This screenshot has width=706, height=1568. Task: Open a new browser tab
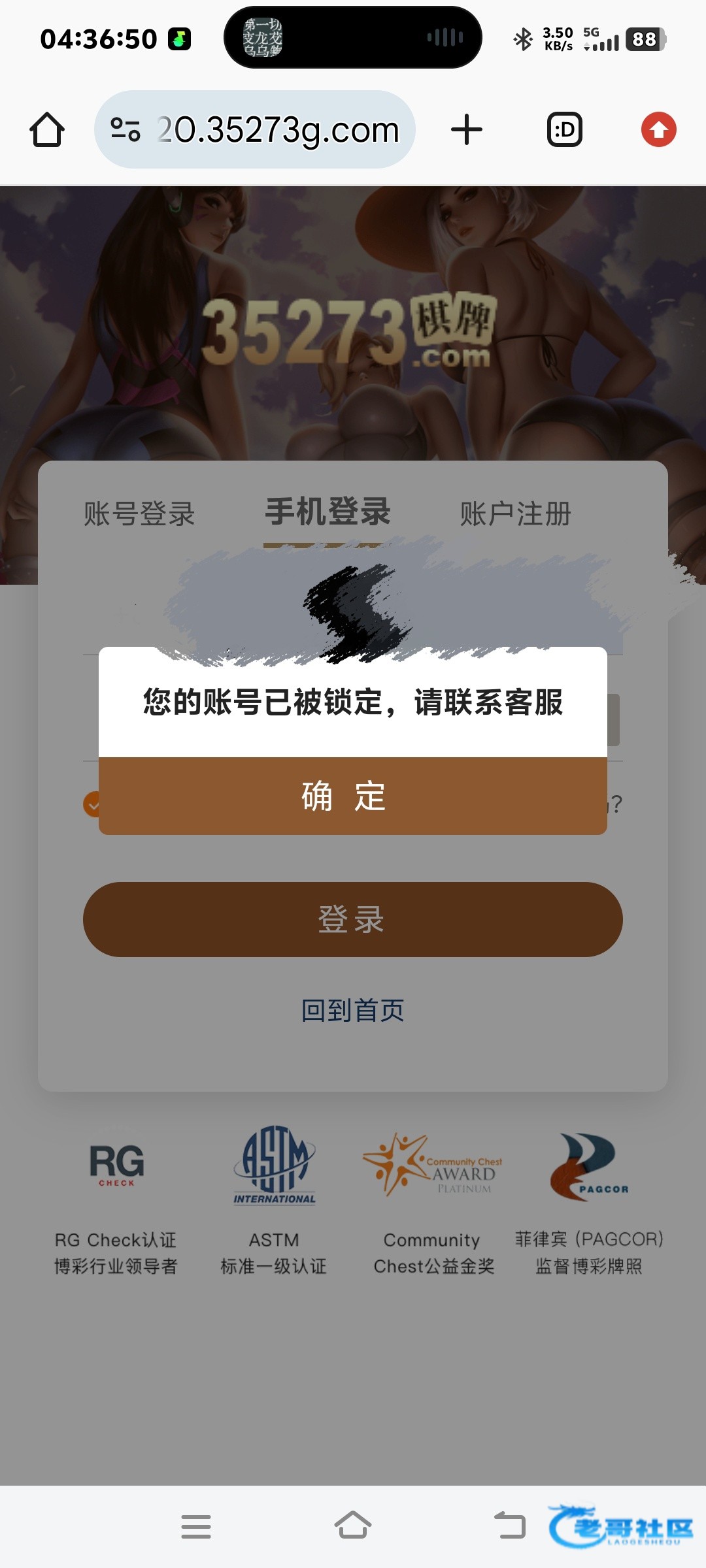467,129
